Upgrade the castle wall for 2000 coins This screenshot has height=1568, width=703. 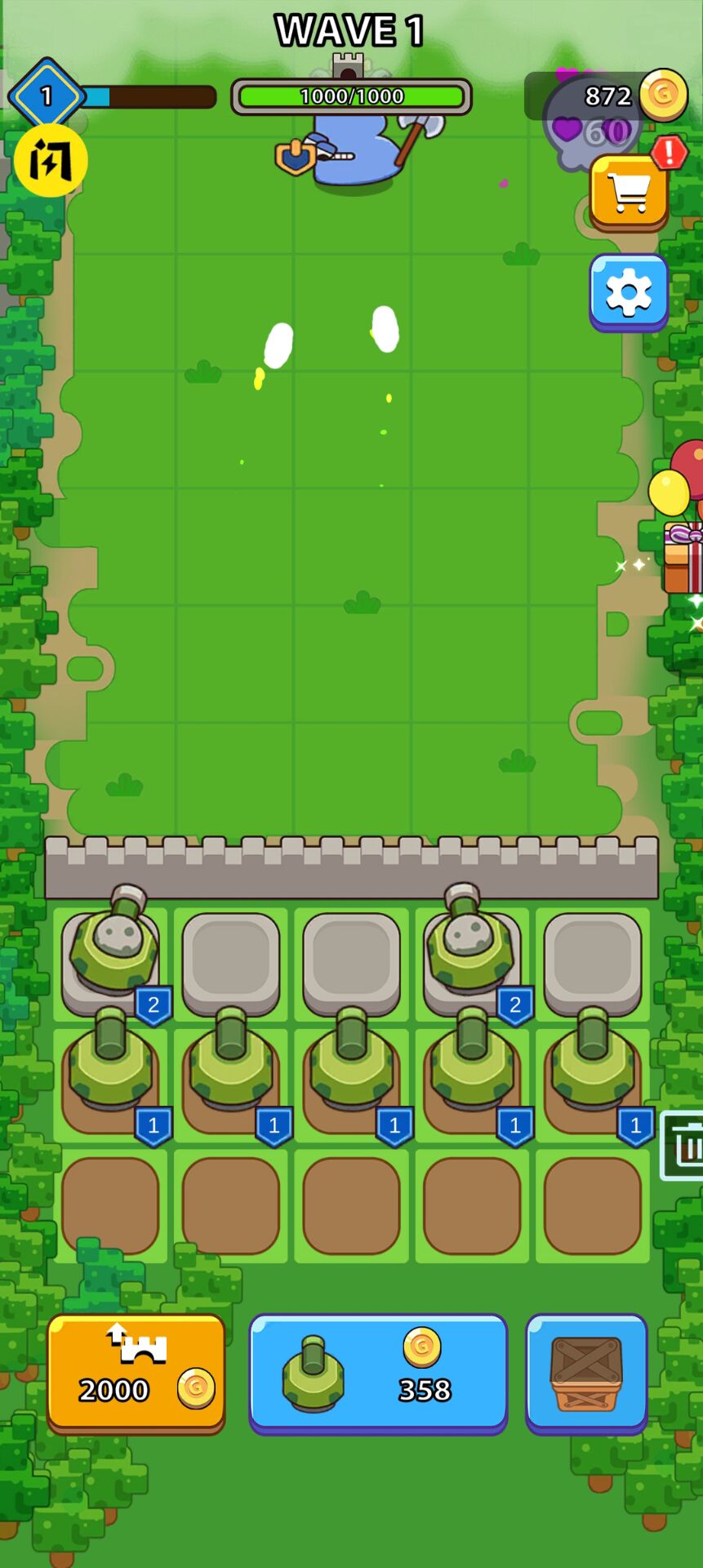(136, 1374)
